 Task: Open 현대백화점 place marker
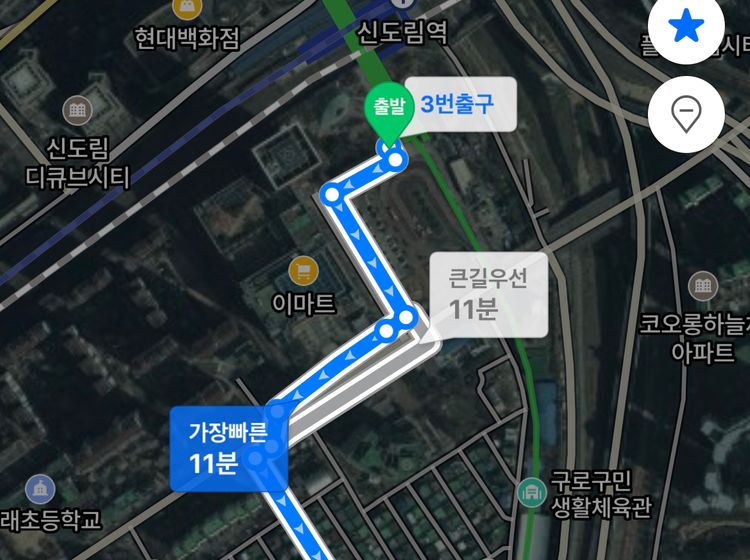186,10
